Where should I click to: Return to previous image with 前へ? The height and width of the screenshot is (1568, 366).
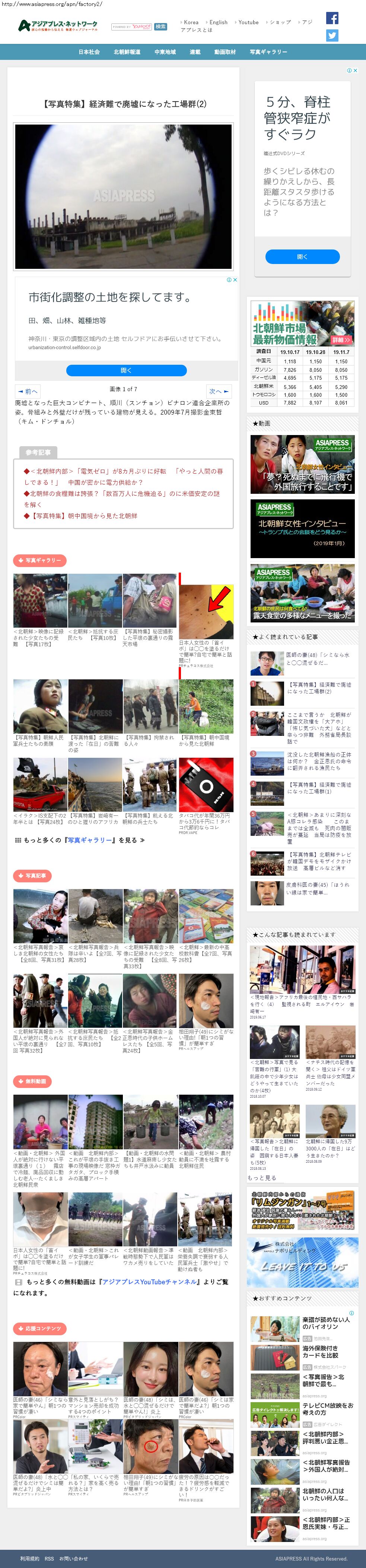[x=28, y=392]
